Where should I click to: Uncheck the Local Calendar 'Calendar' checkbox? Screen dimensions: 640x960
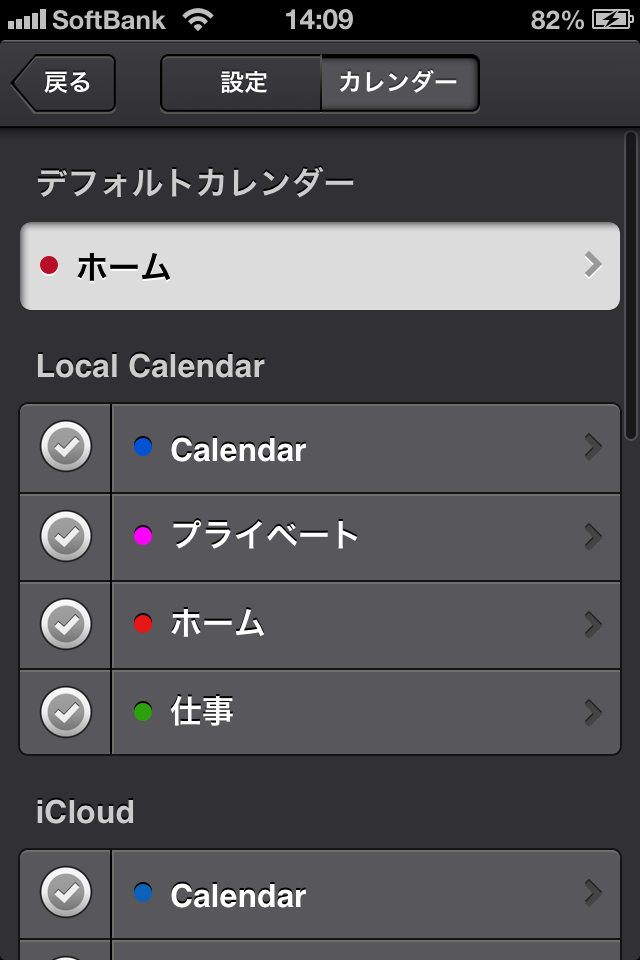coord(66,448)
